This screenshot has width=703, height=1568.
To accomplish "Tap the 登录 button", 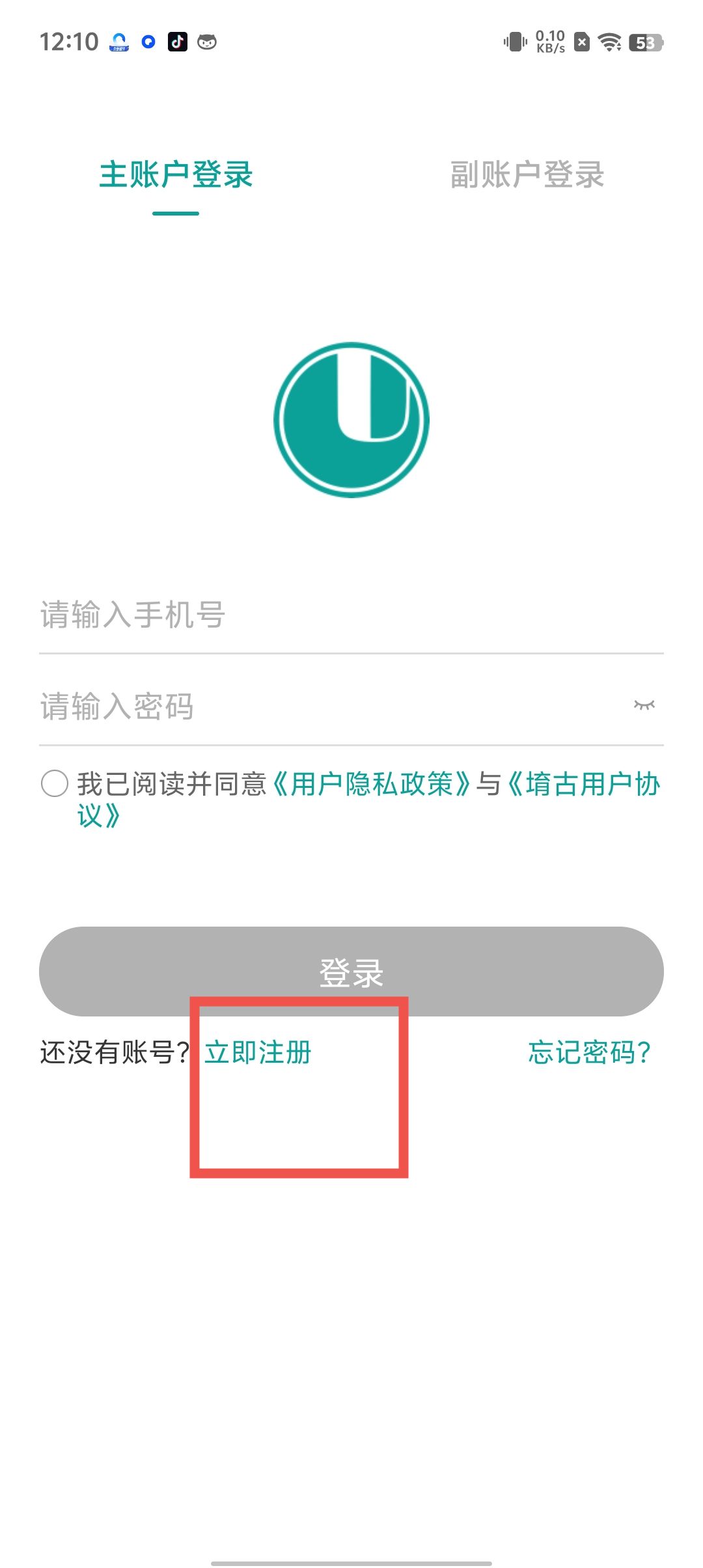I will (351, 971).
